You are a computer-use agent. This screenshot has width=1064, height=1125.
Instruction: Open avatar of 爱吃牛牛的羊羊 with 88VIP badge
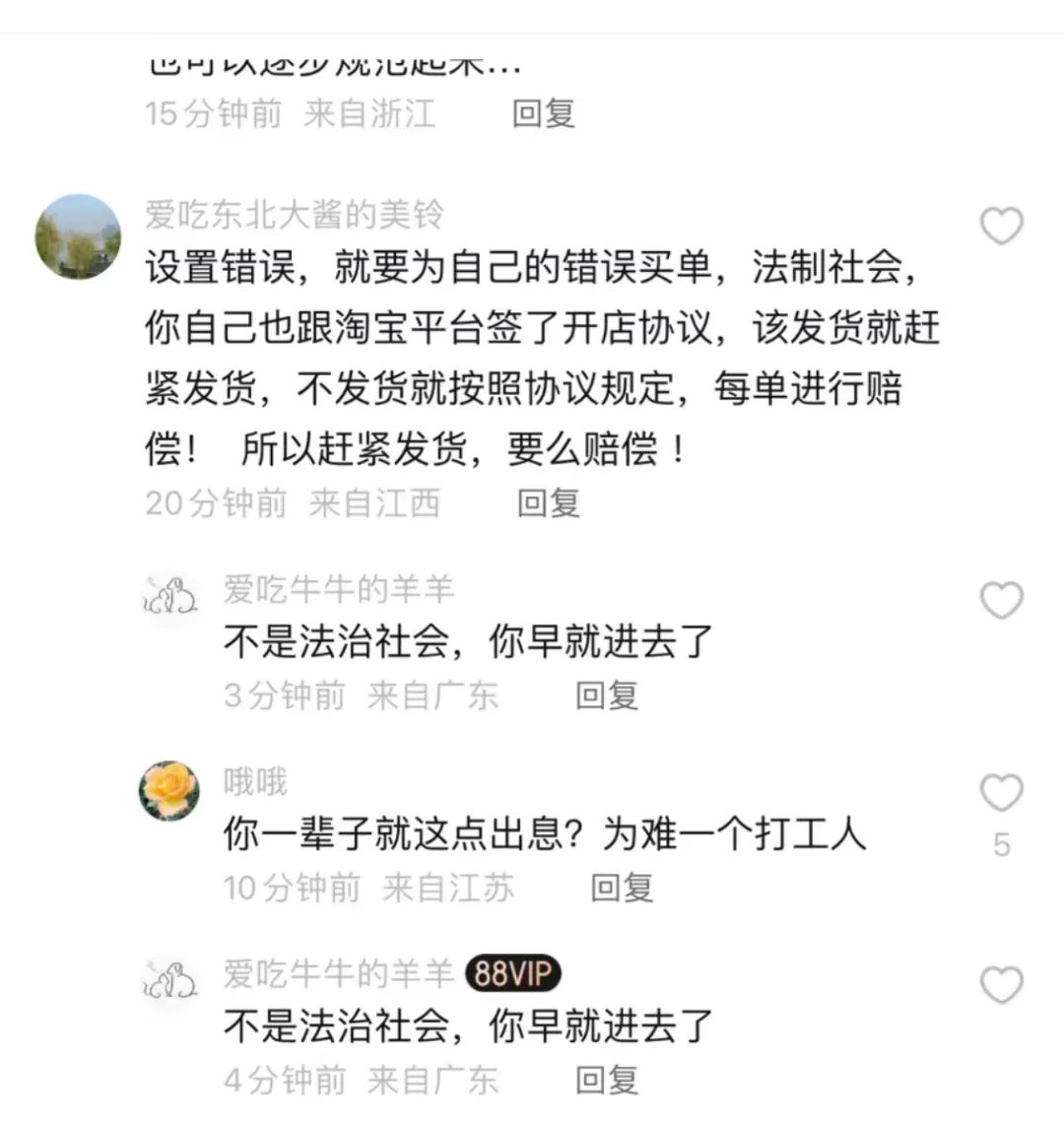tap(169, 981)
